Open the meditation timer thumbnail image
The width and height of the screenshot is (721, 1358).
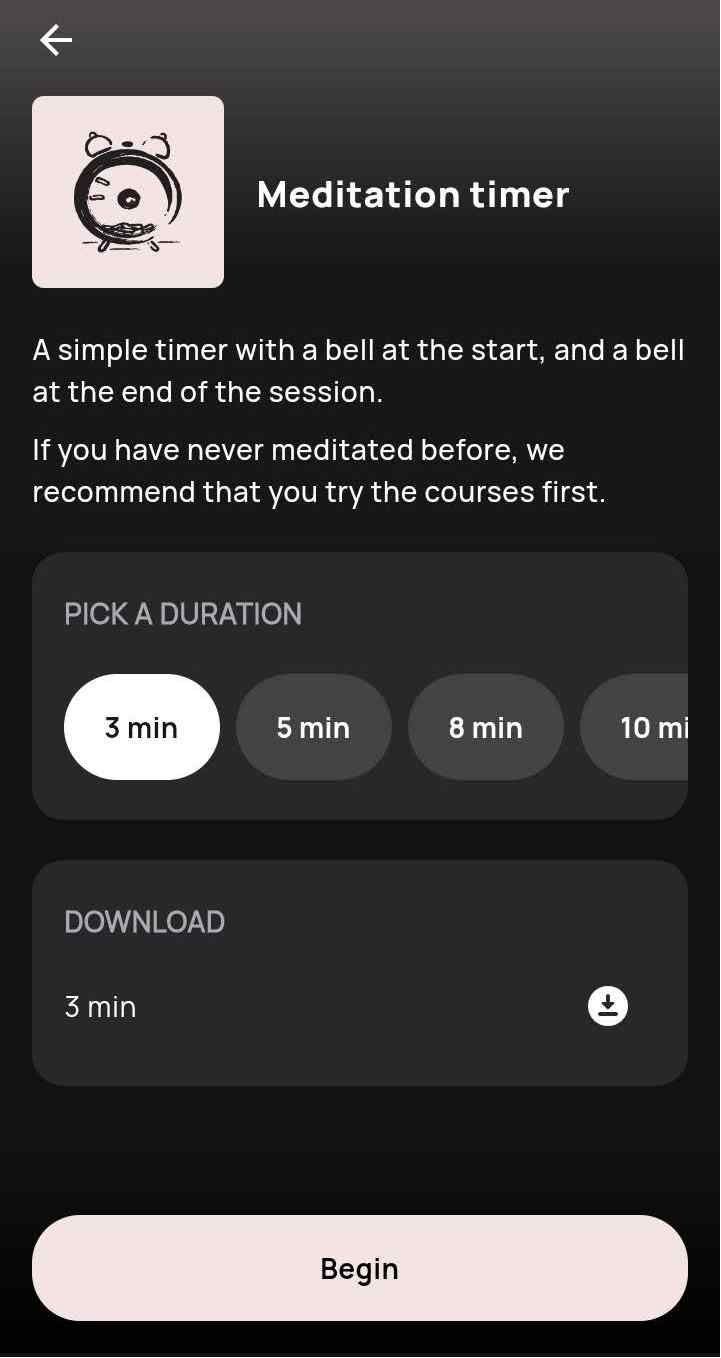click(128, 191)
